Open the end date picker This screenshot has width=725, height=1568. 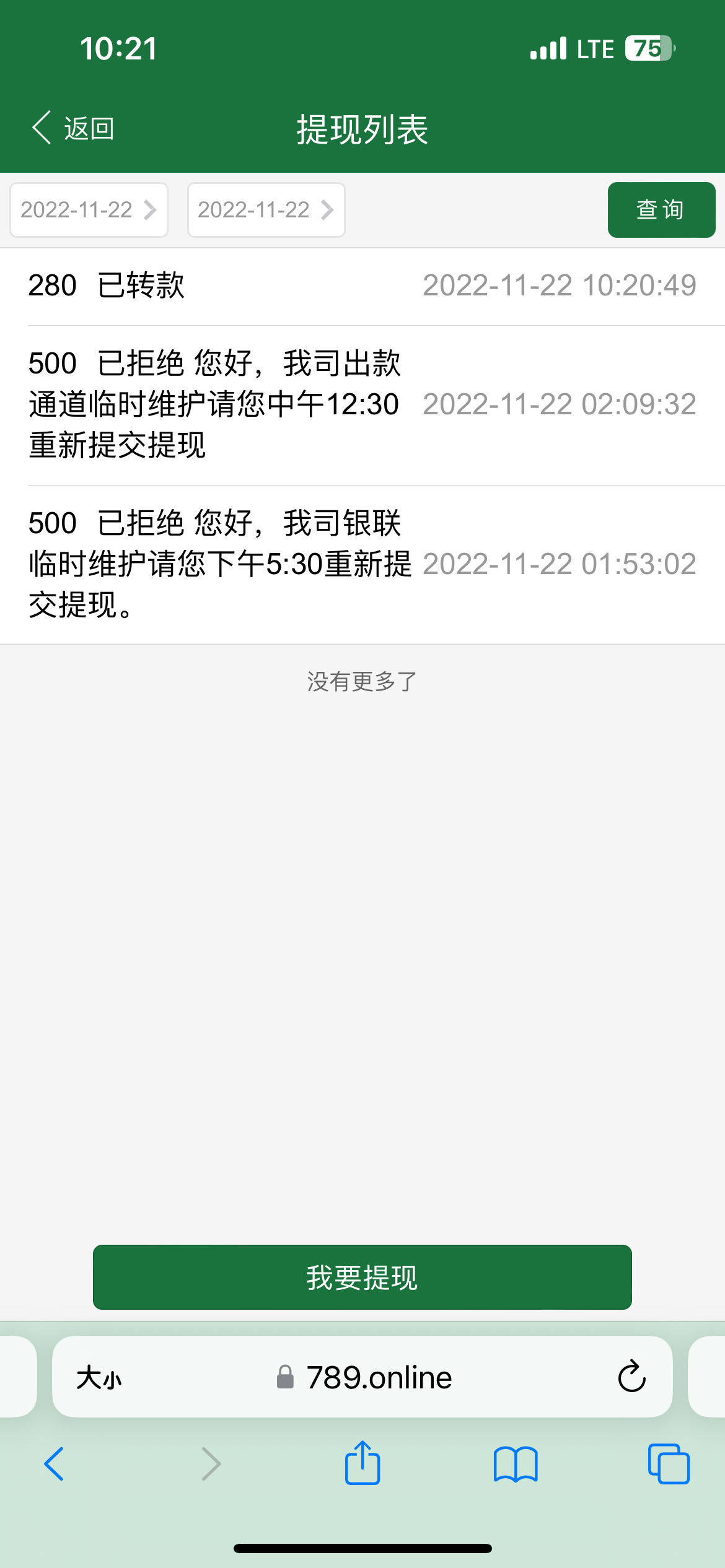pos(266,210)
